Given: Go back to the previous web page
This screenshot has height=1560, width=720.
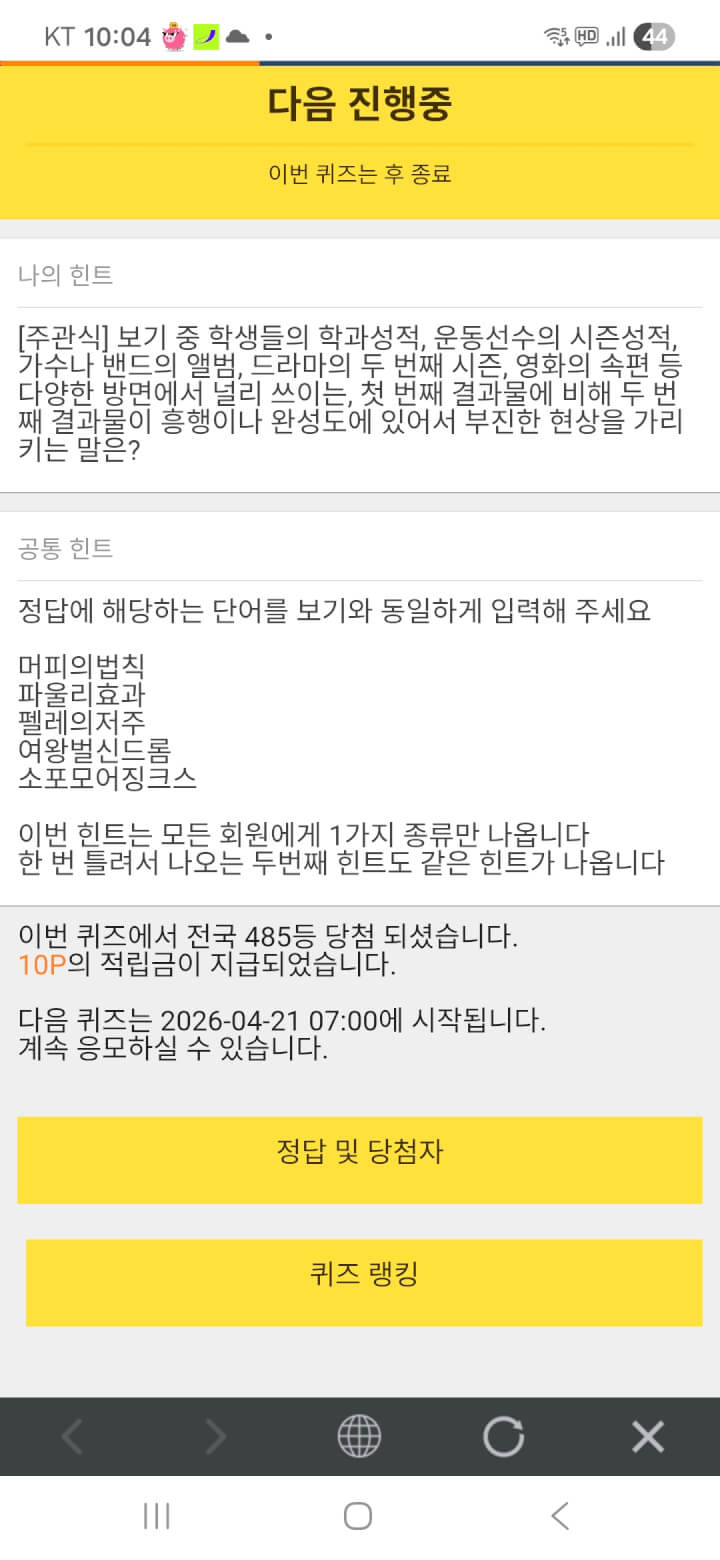Looking at the screenshot, I should pyautogui.click(x=72, y=1437).
